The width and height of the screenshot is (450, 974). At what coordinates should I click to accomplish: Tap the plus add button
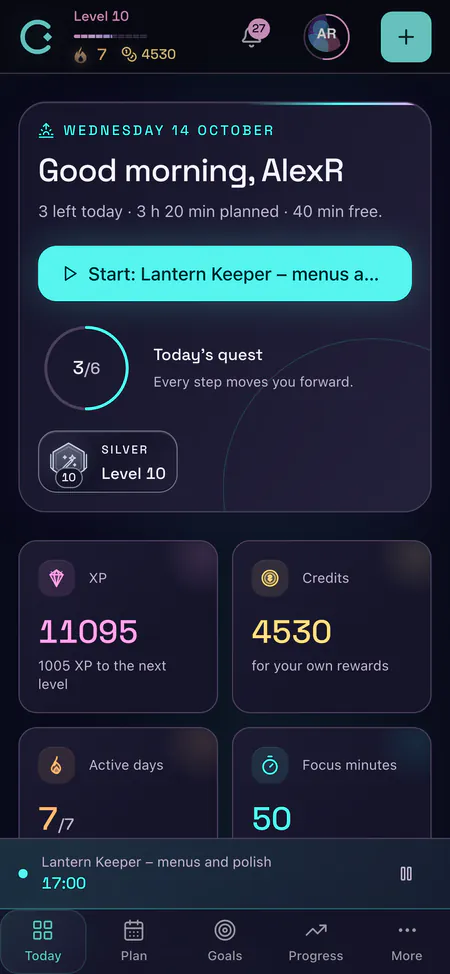point(406,37)
